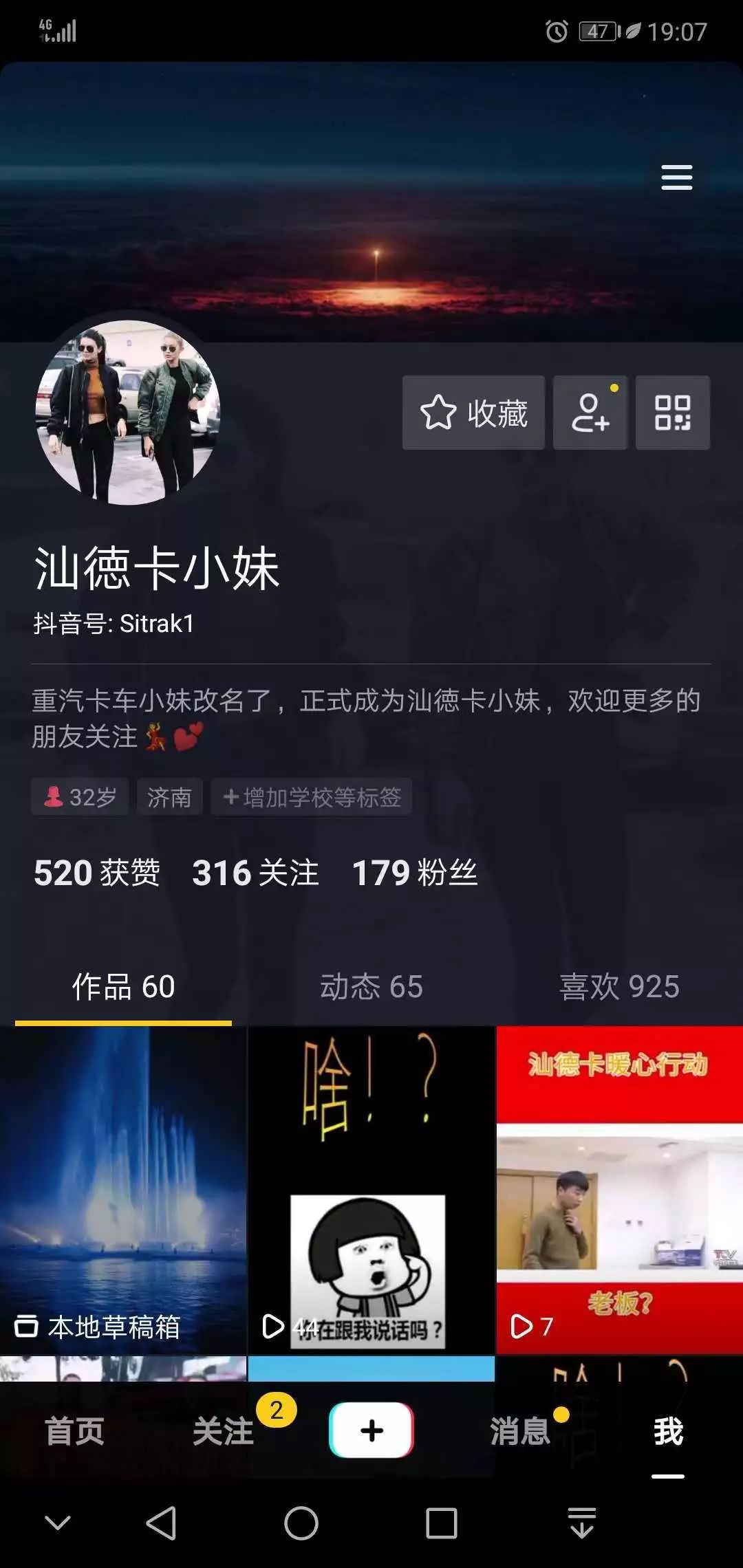Image resolution: width=743 pixels, height=1568 pixels.
Task: Open the video with 44 plays
Action: click(371, 1190)
